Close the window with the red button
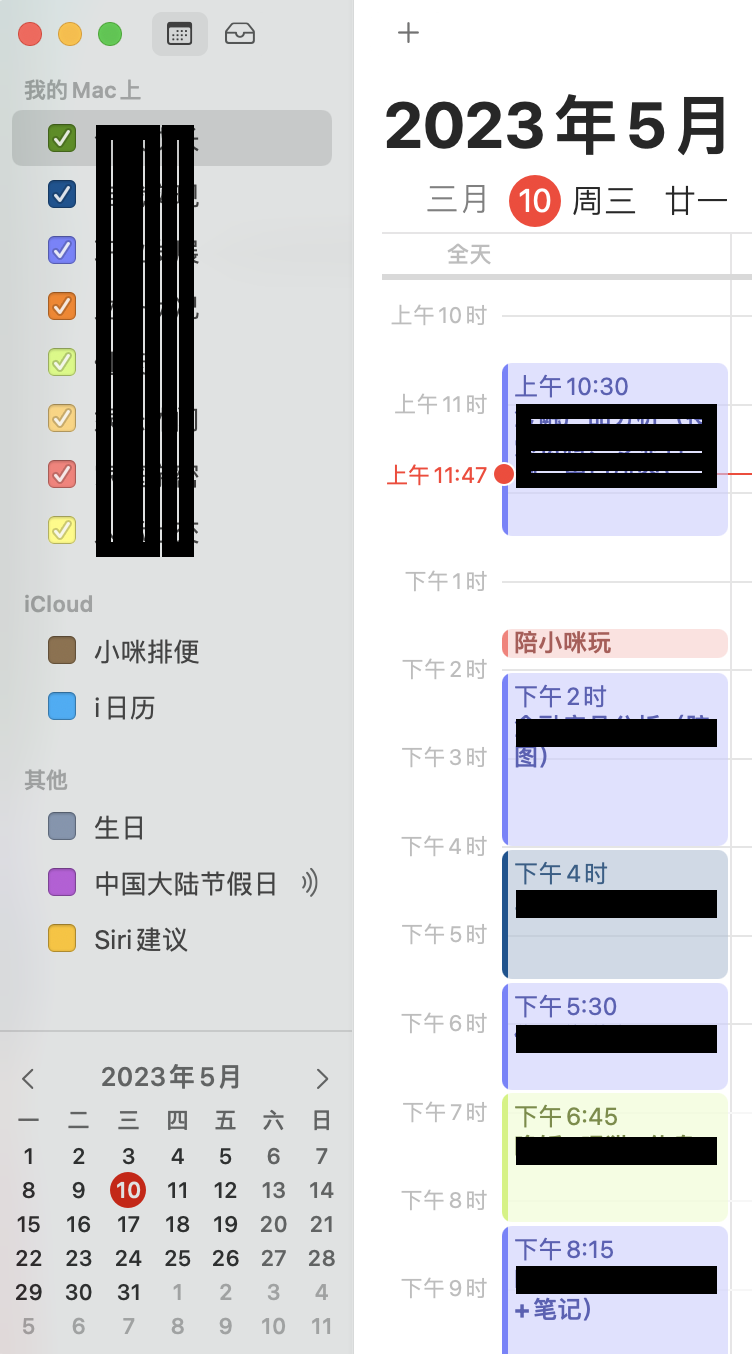Screen dimensions: 752x1354 tap(30, 34)
